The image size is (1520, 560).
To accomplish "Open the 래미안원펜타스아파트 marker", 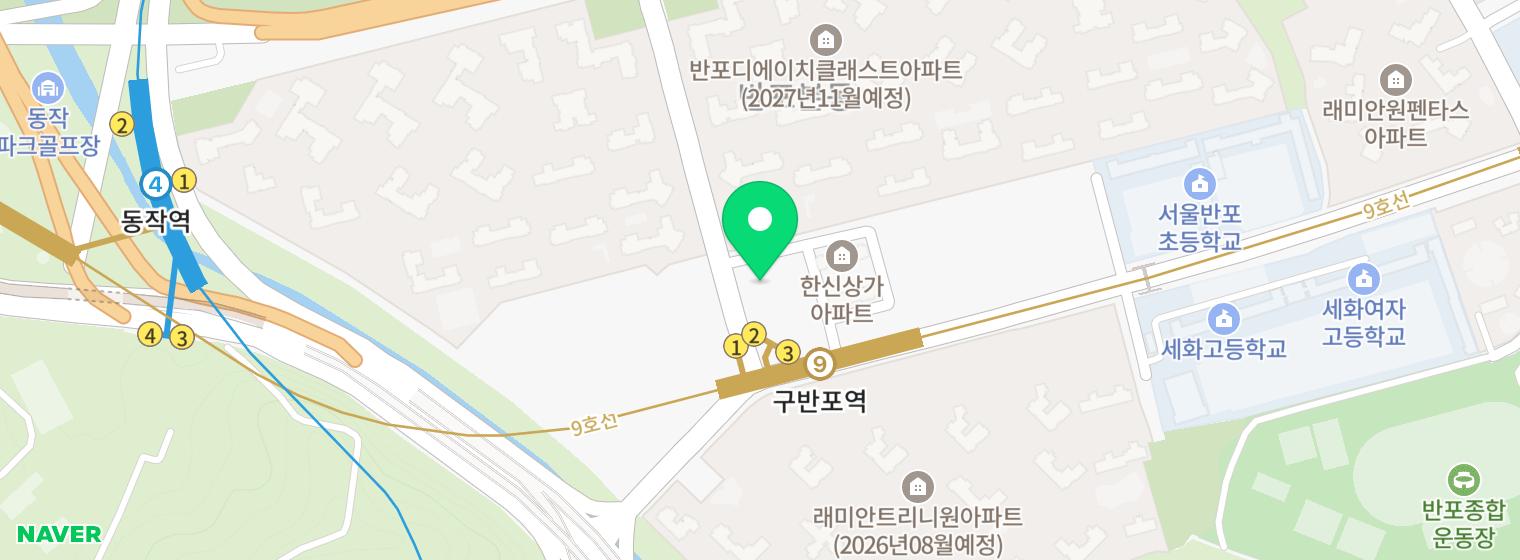I will tap(1395, 79).
